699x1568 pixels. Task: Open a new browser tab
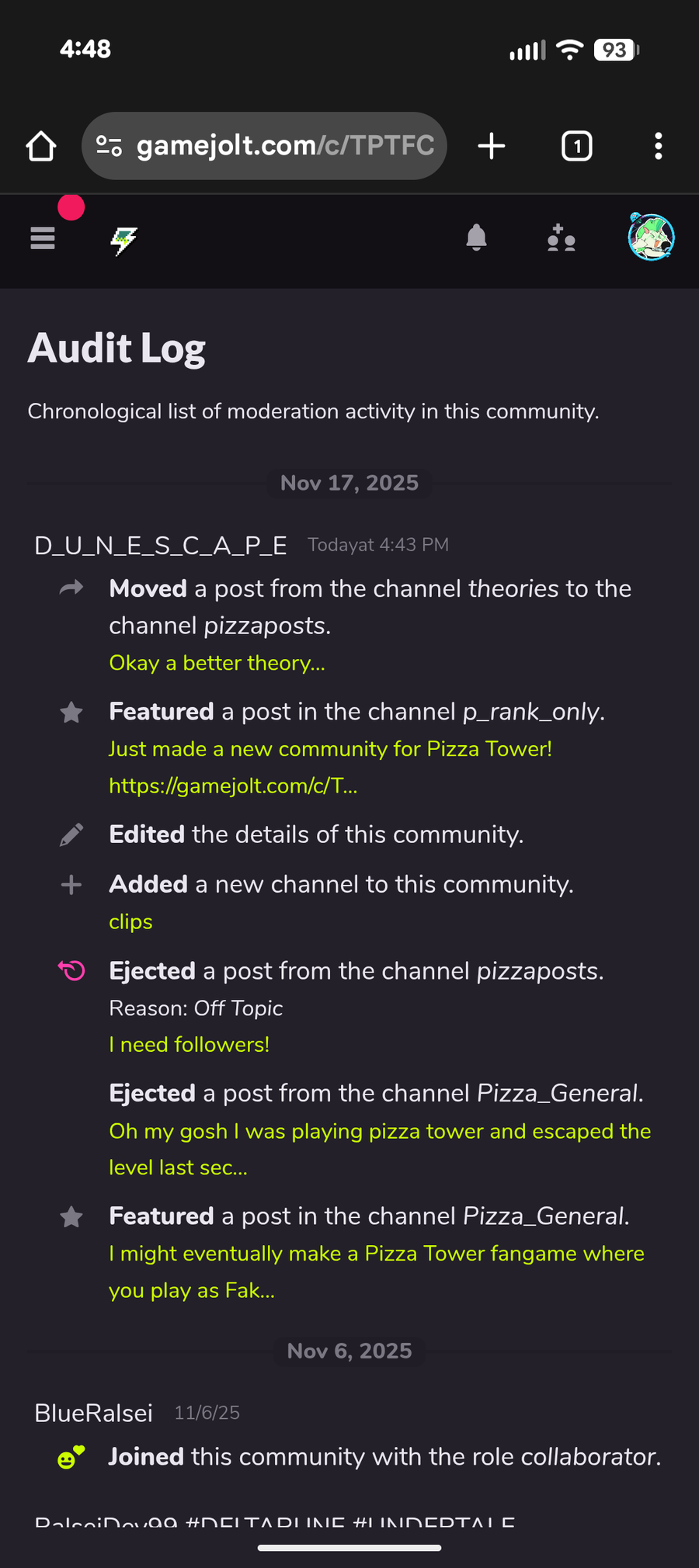coord(492,146)
